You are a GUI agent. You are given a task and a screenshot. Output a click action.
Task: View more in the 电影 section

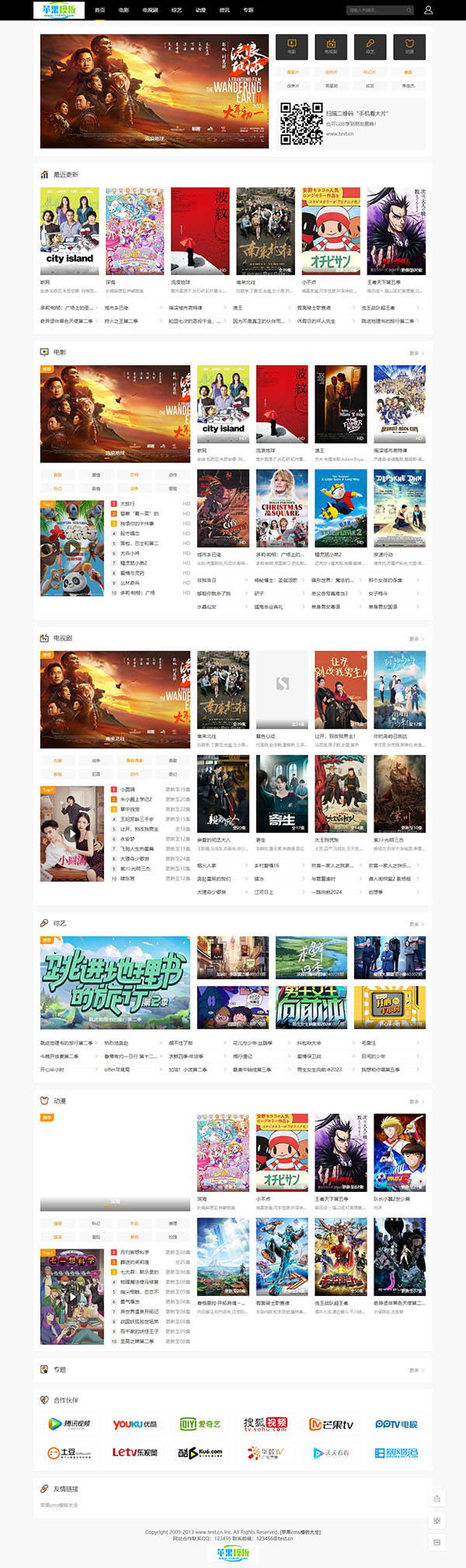pyautogui.click(x=416, y=353)
